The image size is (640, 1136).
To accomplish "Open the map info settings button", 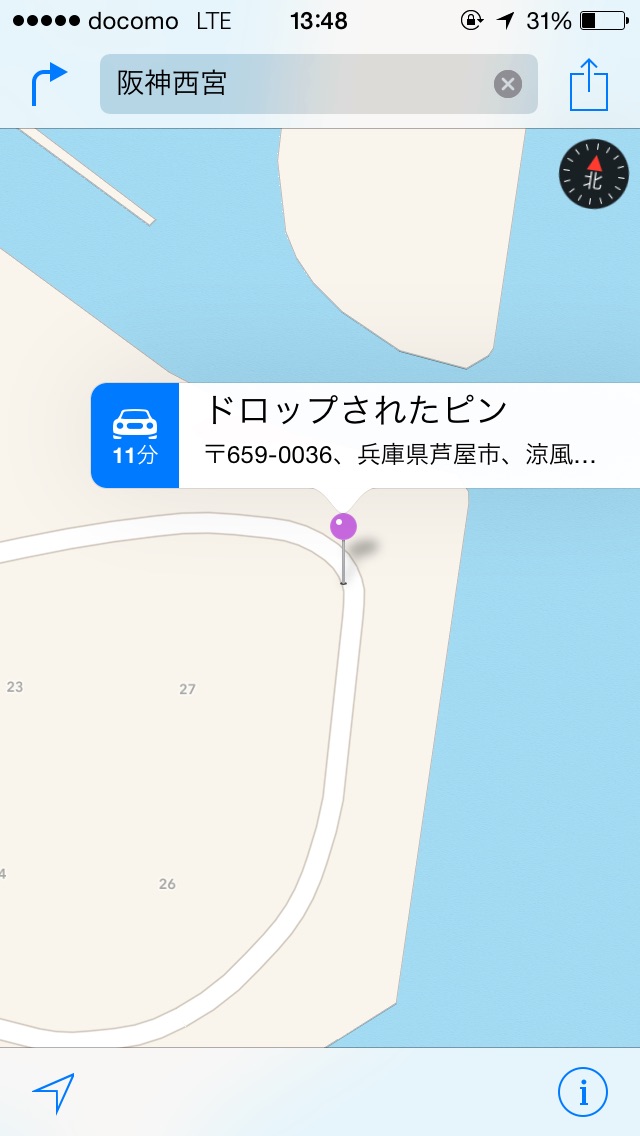I will coord(583,1092).
